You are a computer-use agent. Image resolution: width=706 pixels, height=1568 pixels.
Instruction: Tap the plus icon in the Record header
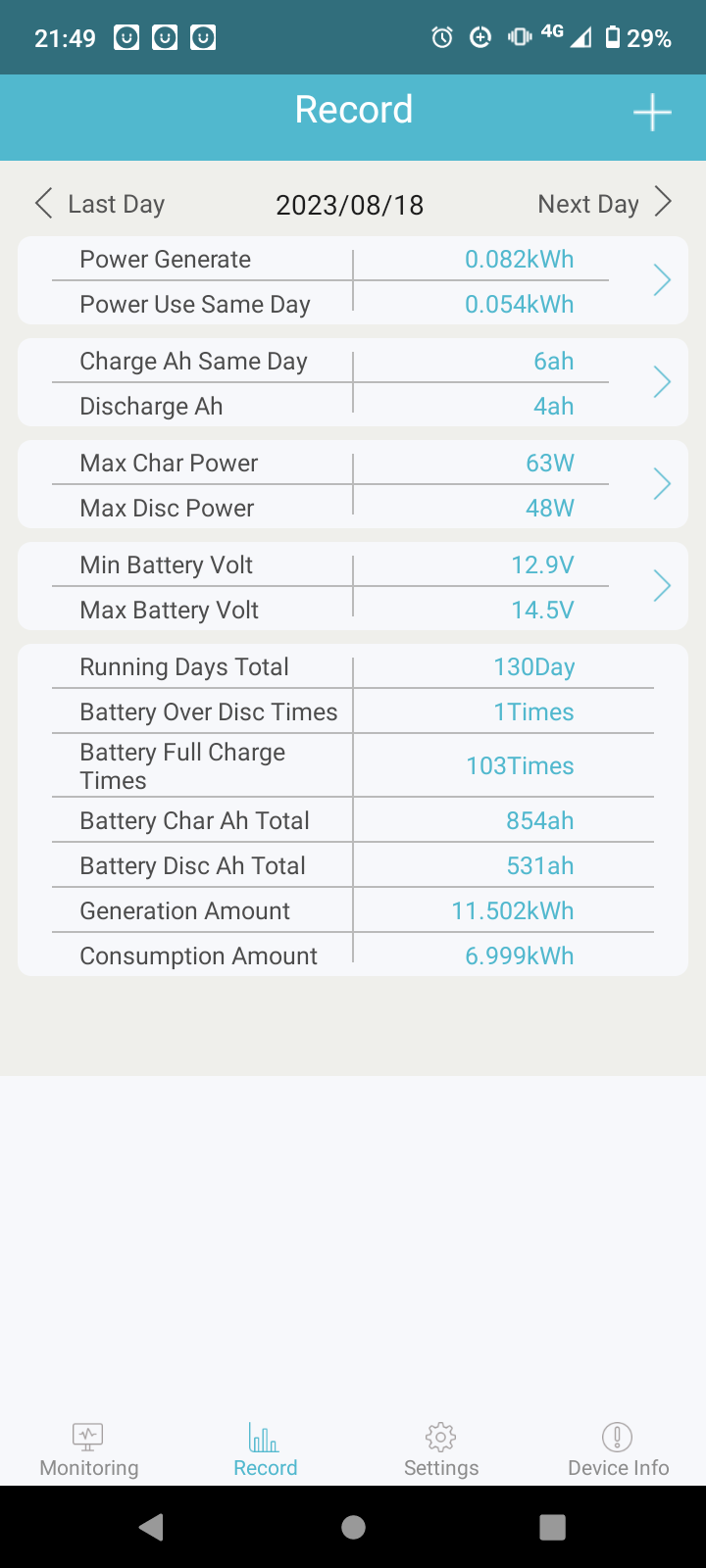coord(652,114)
